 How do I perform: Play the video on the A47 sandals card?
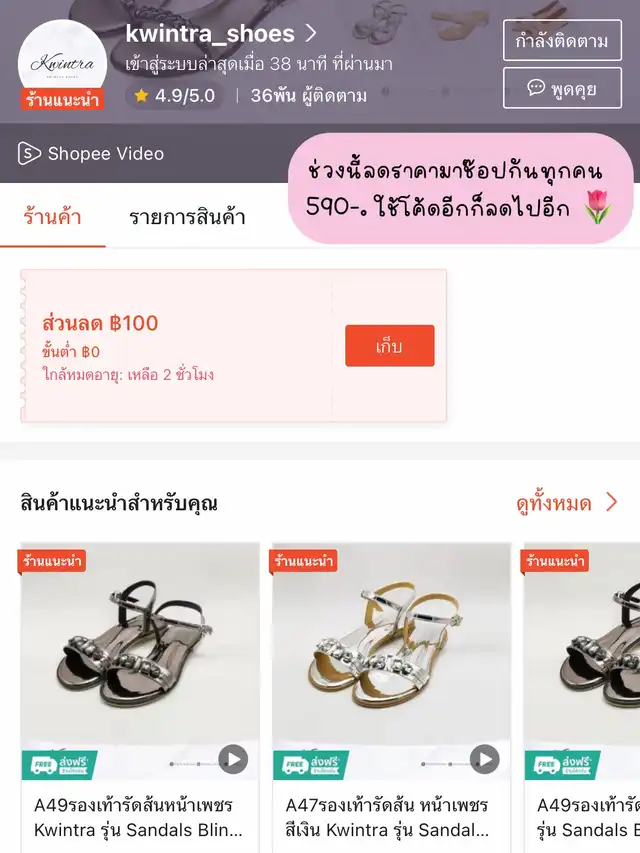tap(484, 759)
